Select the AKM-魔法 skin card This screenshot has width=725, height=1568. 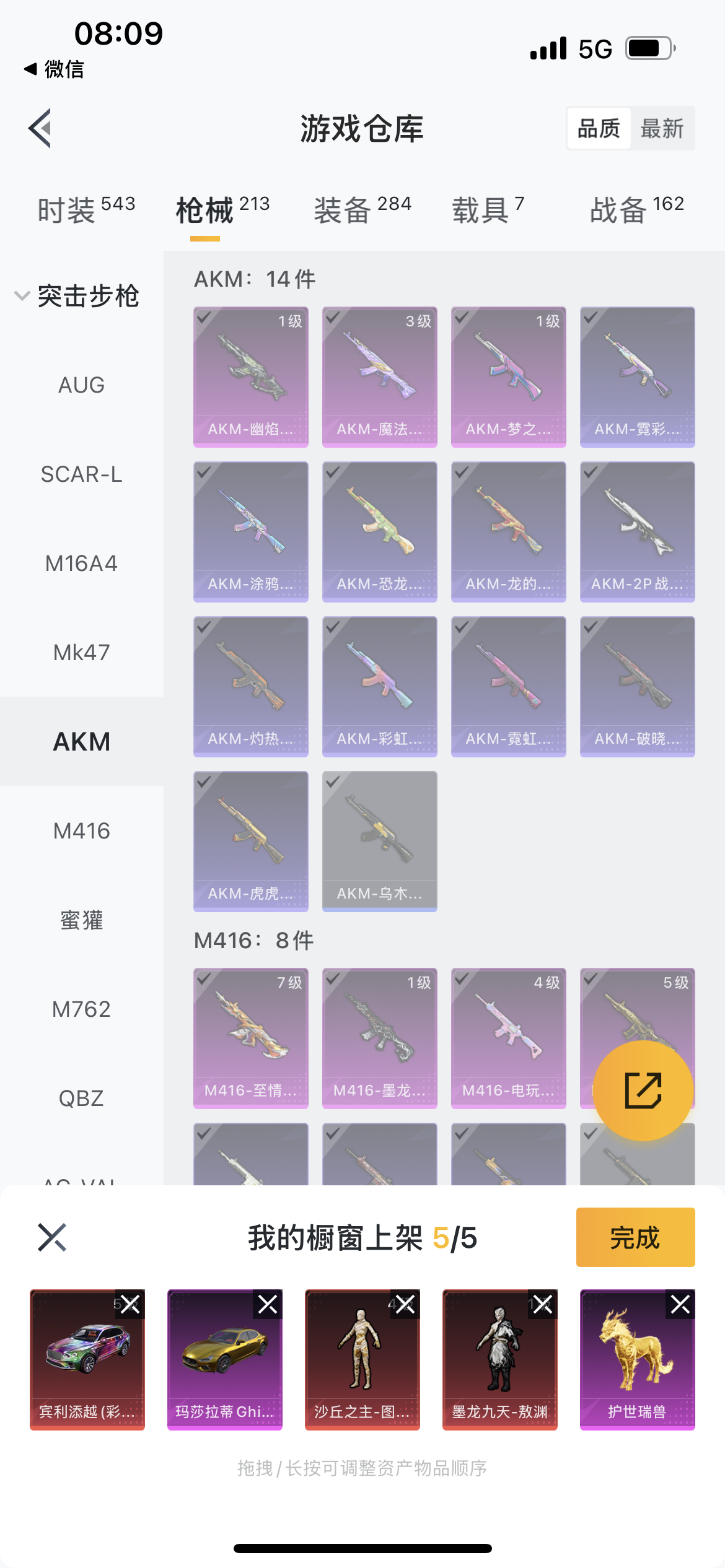379,377
